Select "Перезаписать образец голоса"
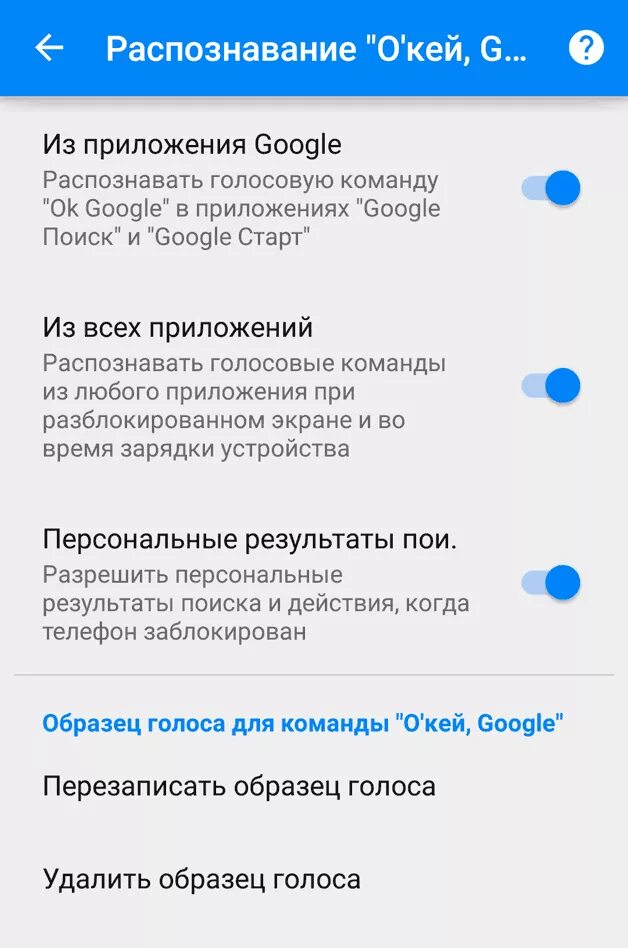 coord(314,787)
